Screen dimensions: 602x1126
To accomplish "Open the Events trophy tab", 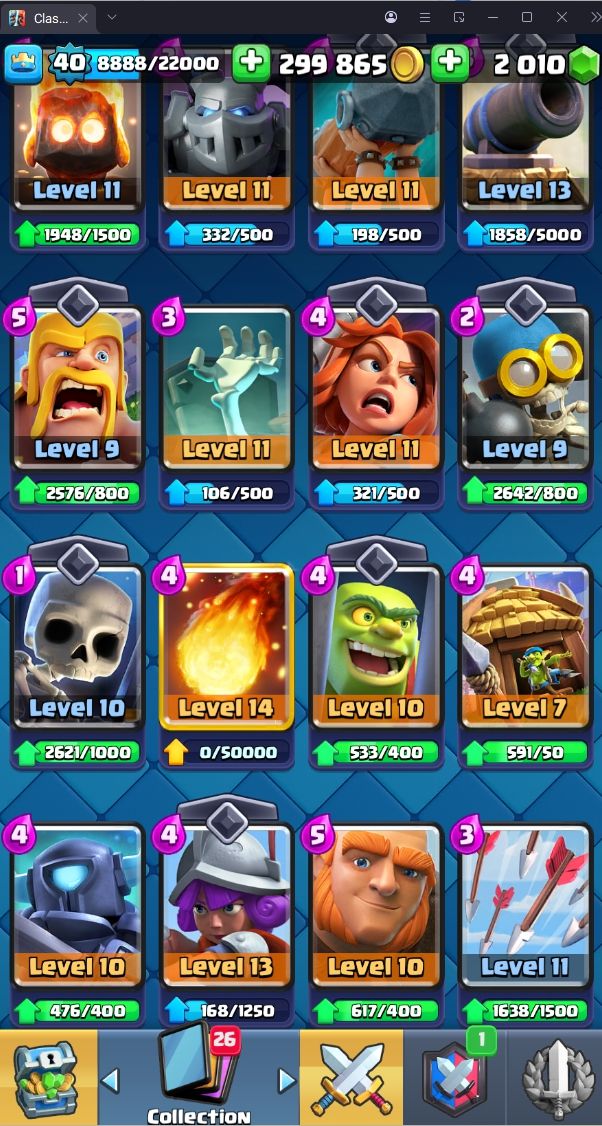I will click(555, 1077).
